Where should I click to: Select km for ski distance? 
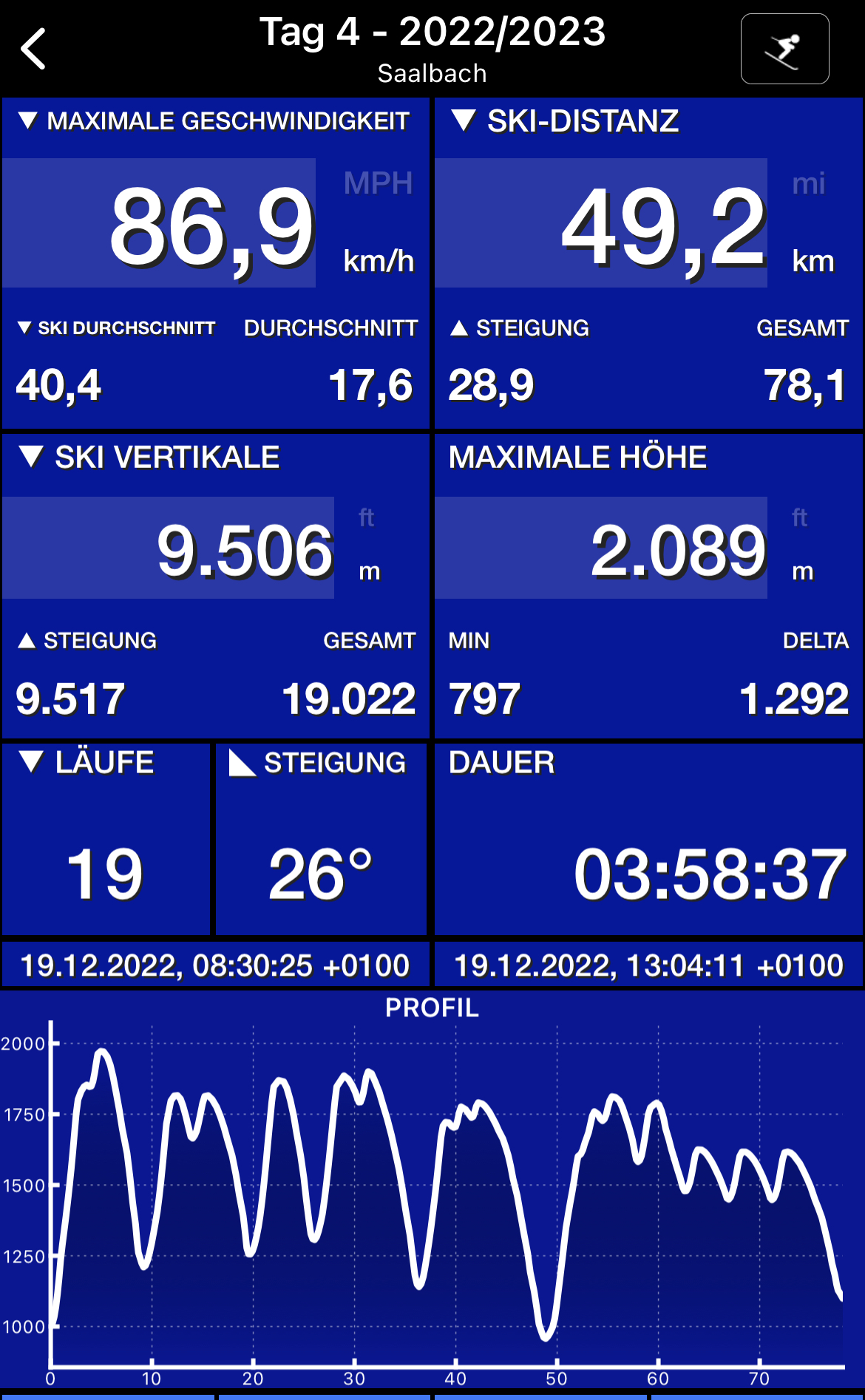pyautogui.click(x=813, y=262)
